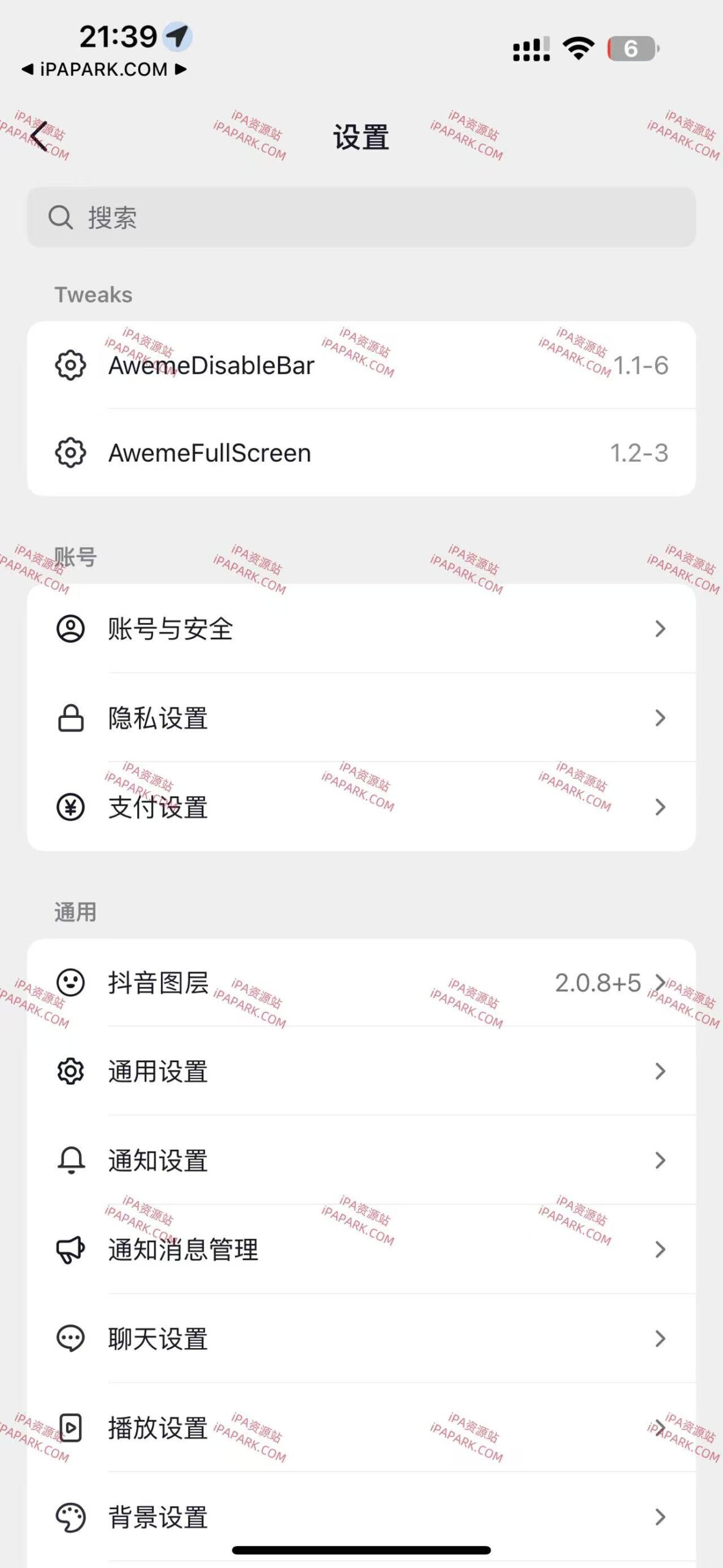Expand the 账号与安全 row chevron

click(659, 628)
